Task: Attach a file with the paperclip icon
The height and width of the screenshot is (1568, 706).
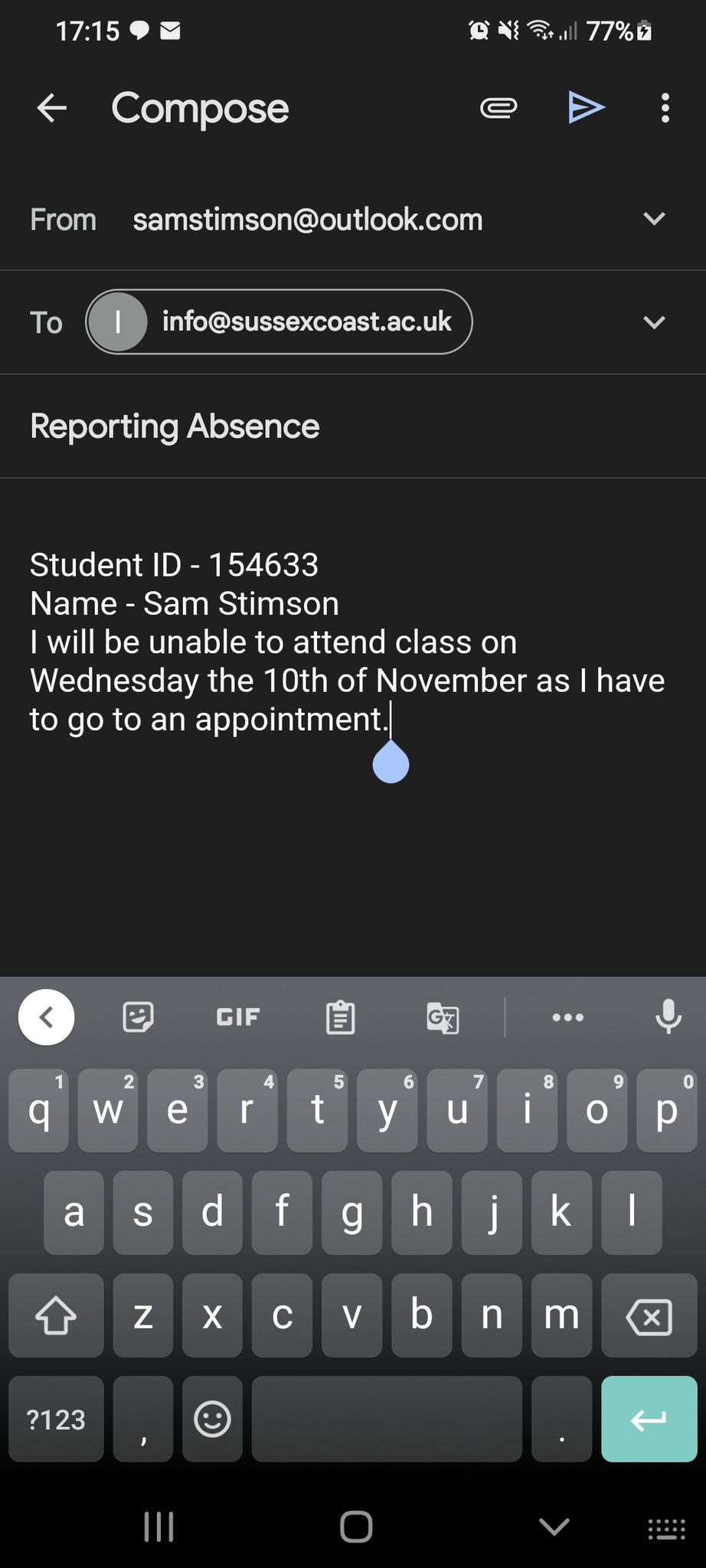Action: click(498, 108)
